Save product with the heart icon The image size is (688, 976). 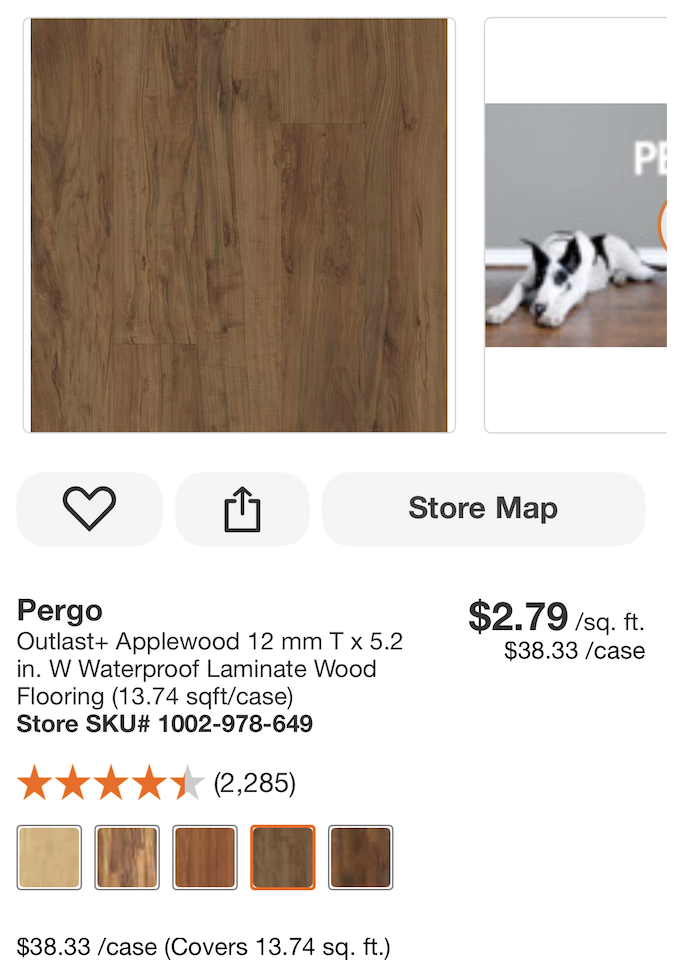tap(89, 509)
